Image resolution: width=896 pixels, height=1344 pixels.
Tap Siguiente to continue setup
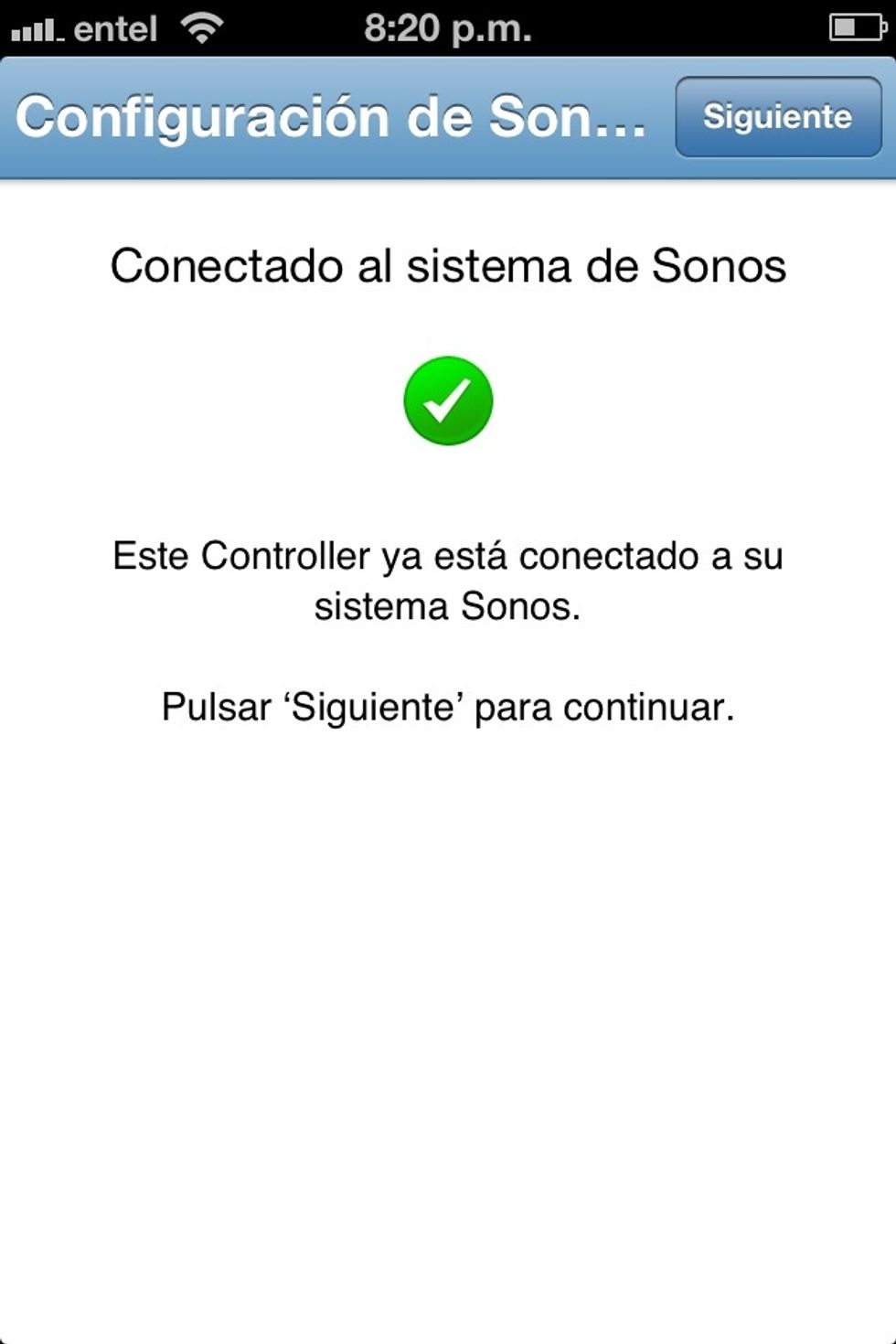pyautogui.click(x=779, y=117)
